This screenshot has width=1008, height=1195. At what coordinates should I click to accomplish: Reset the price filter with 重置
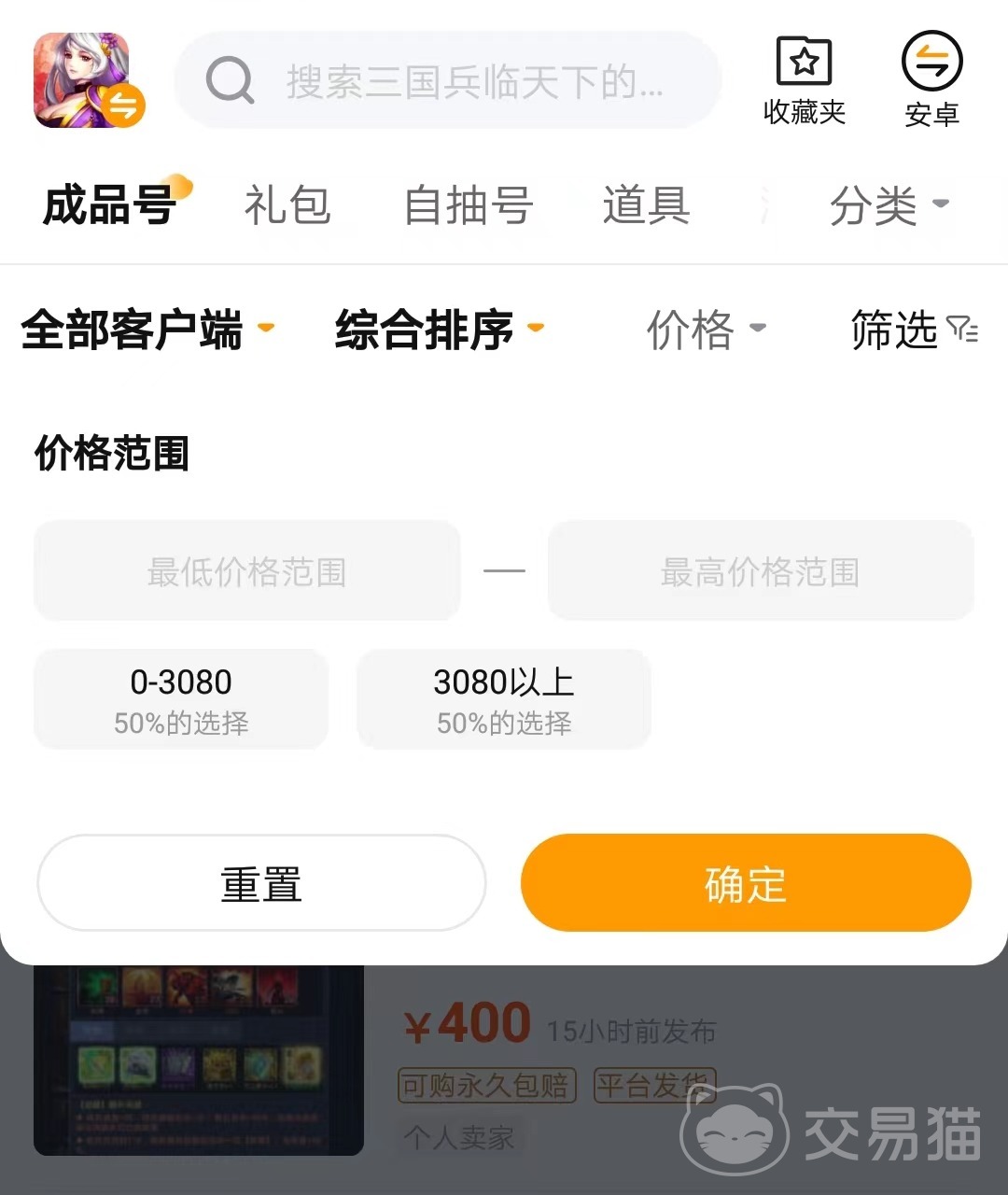pyautogui.click(x=261, y=883)
